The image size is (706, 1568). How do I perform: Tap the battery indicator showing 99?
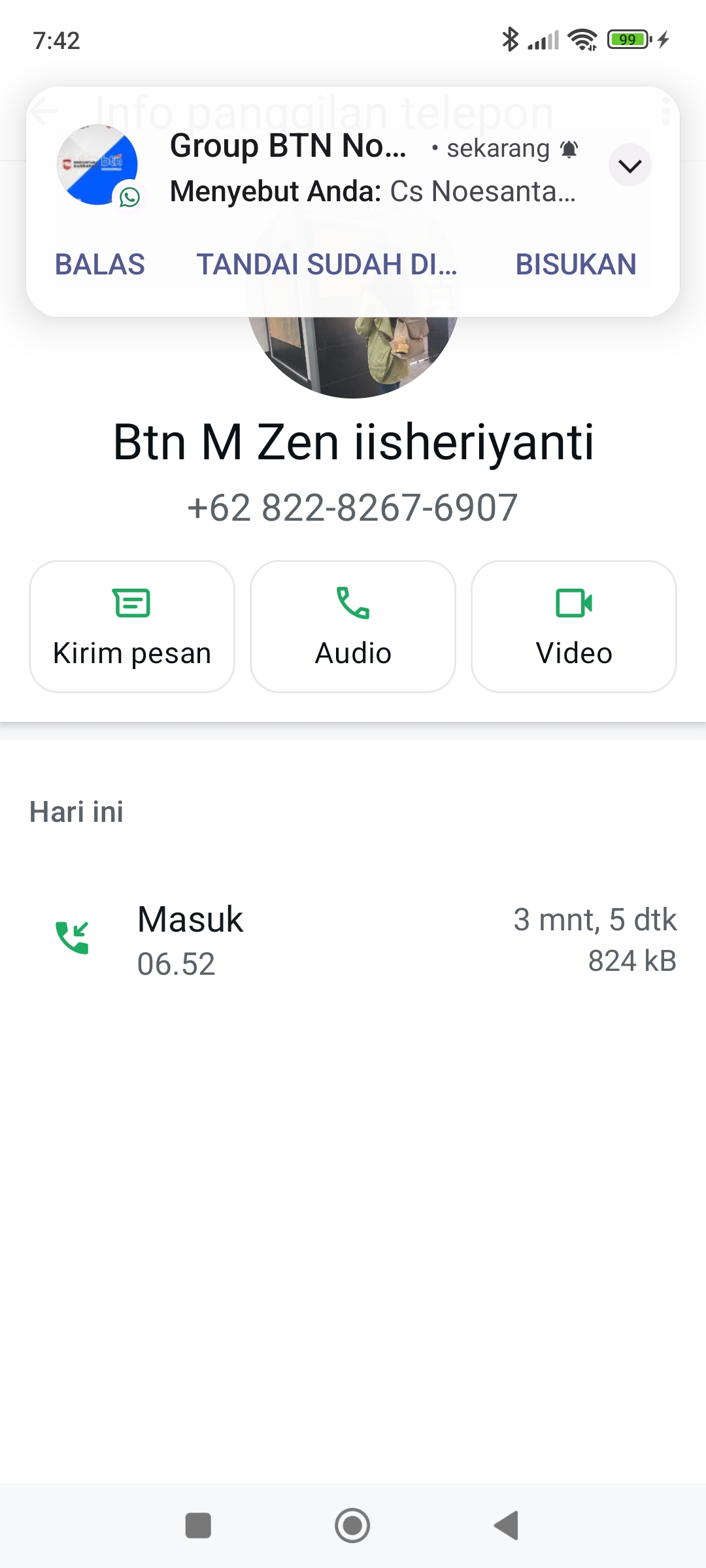626,41
